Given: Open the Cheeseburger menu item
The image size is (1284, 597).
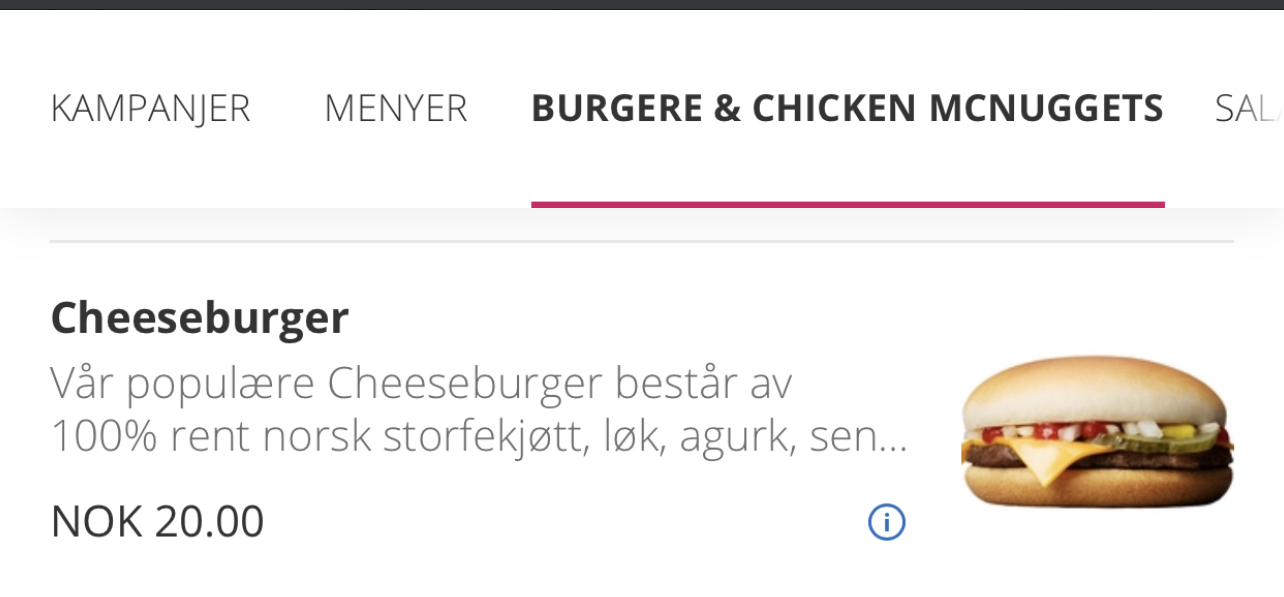Looking at the screenshot, I should tap(200, 318).
